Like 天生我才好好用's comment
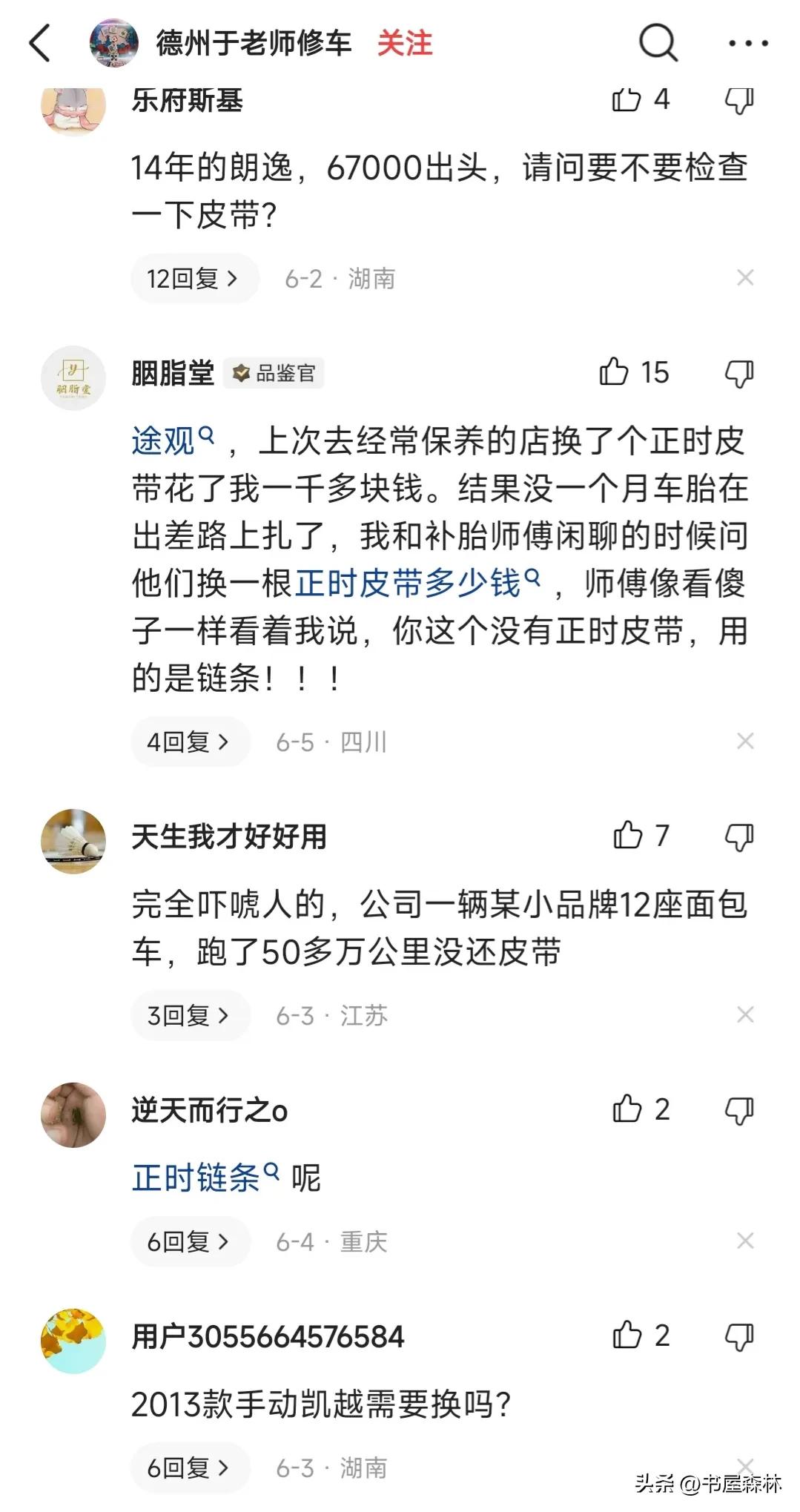This screenshot has height=1512, width=800. [627, 836]
